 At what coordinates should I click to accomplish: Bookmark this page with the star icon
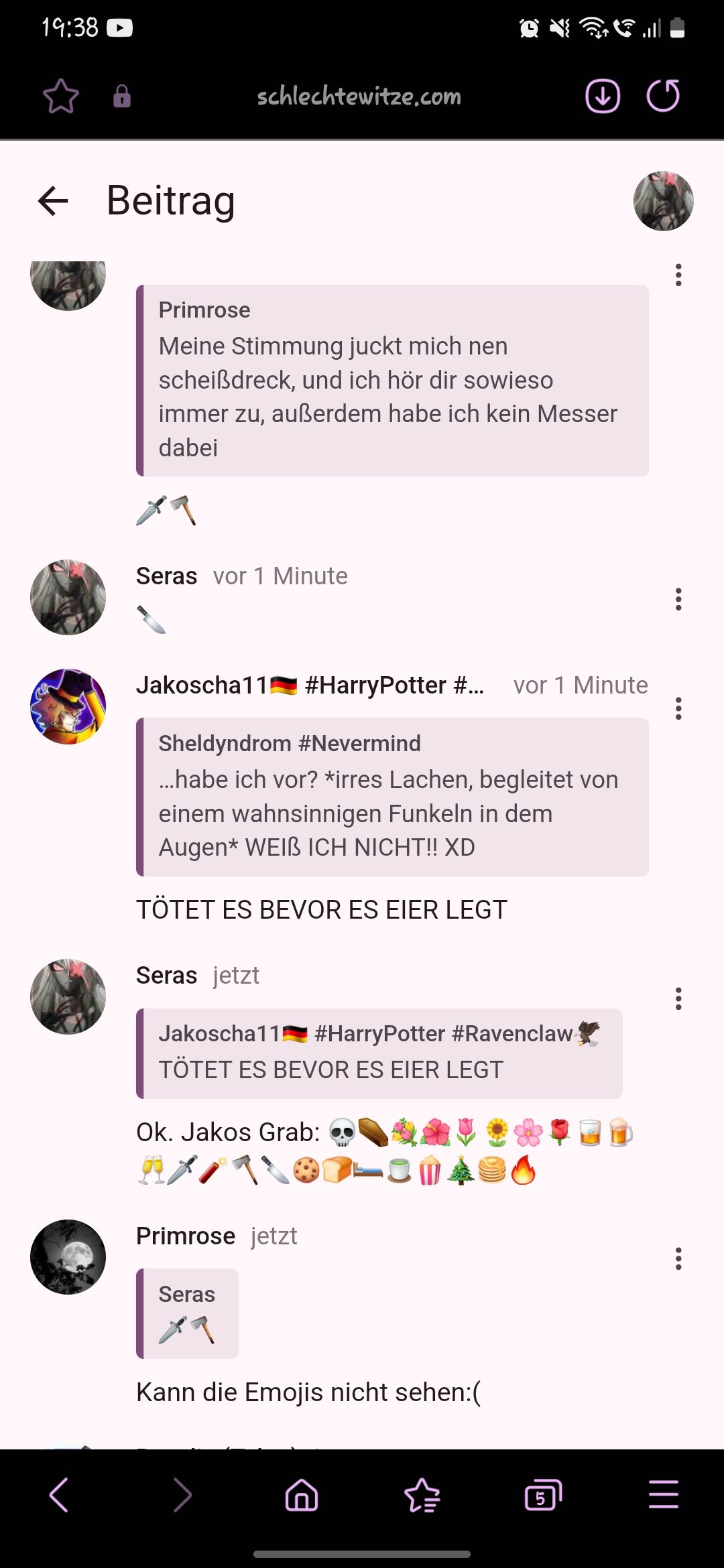coord(61,96)
